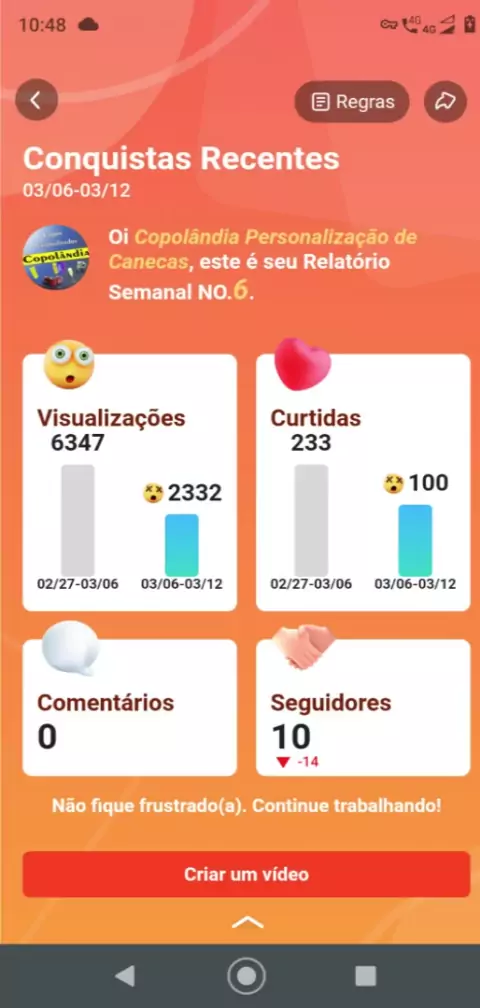Tap the system home button

246,976
